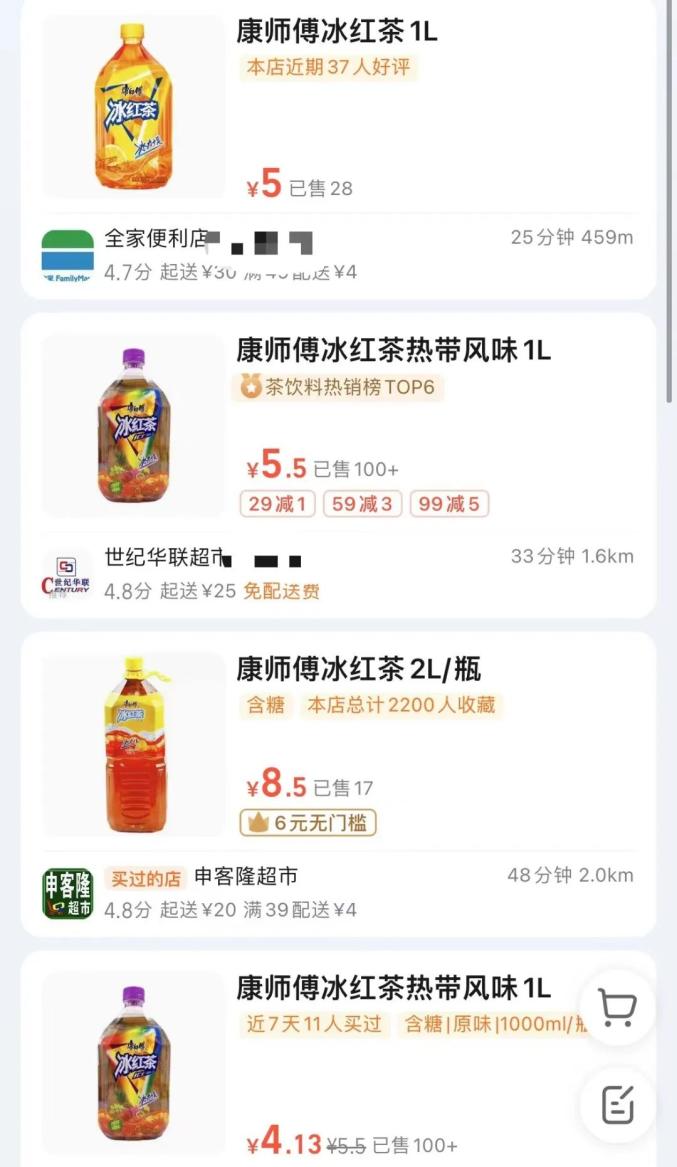Open the 康师傅冰红茶 1L product priced ¥5
This screenshot has width=677, height=1167.
(336, 32)
